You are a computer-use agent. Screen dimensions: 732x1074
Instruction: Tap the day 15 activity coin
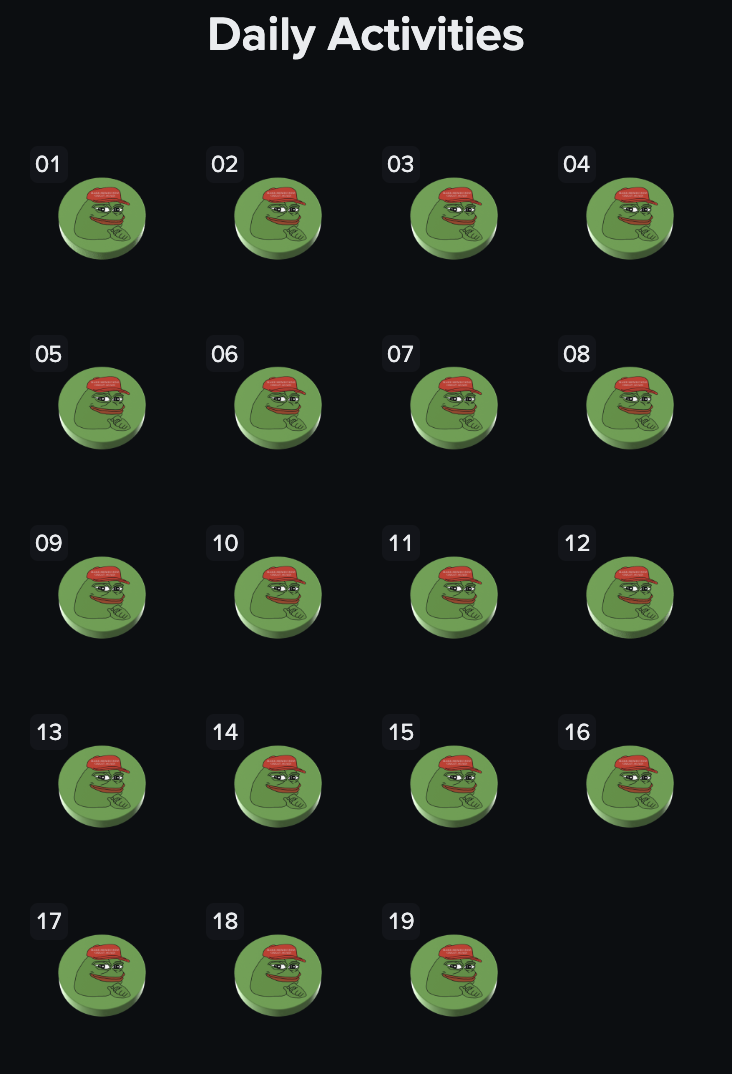(x=454, y=786)
